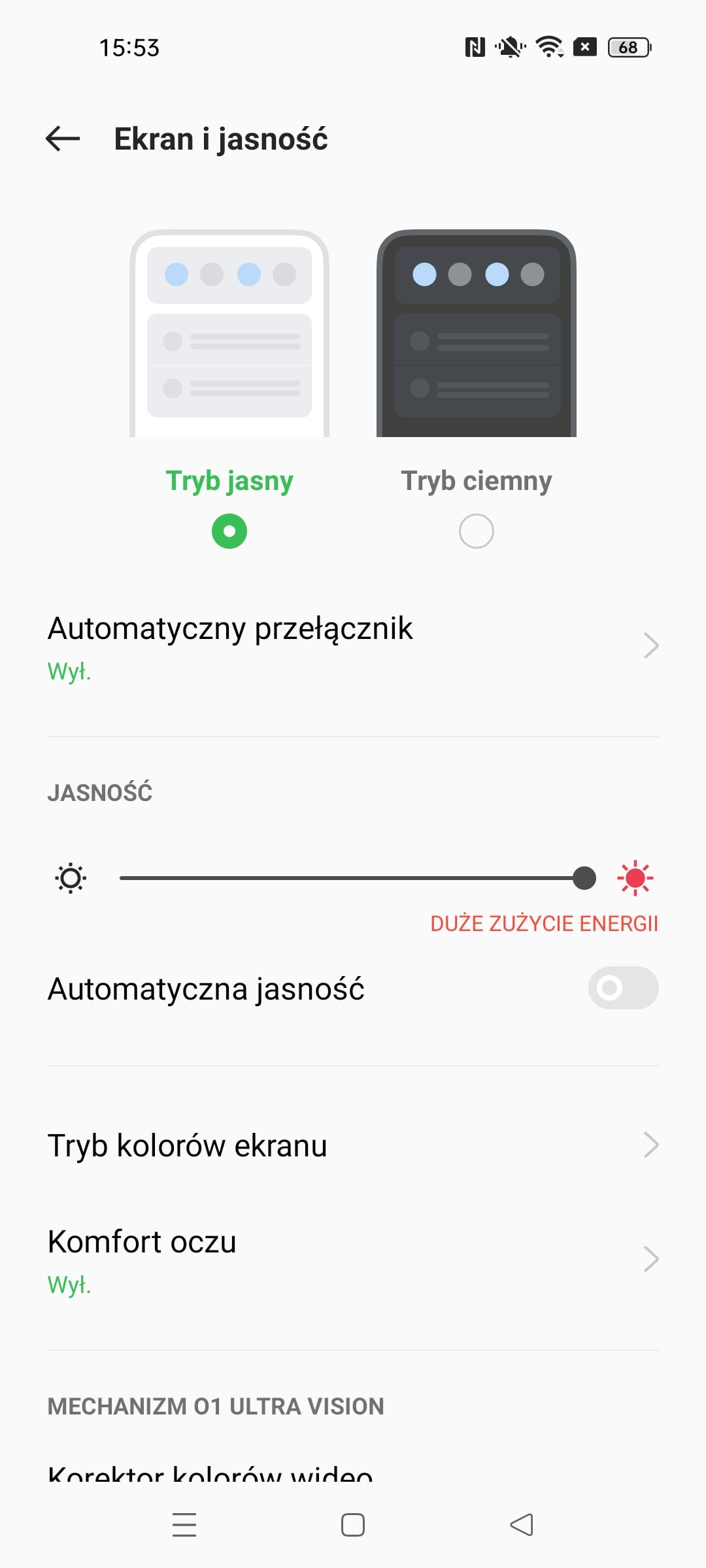Select the Tryb ciemny radio button
This screenshot has height=1568, width=706.
(476, 531)
